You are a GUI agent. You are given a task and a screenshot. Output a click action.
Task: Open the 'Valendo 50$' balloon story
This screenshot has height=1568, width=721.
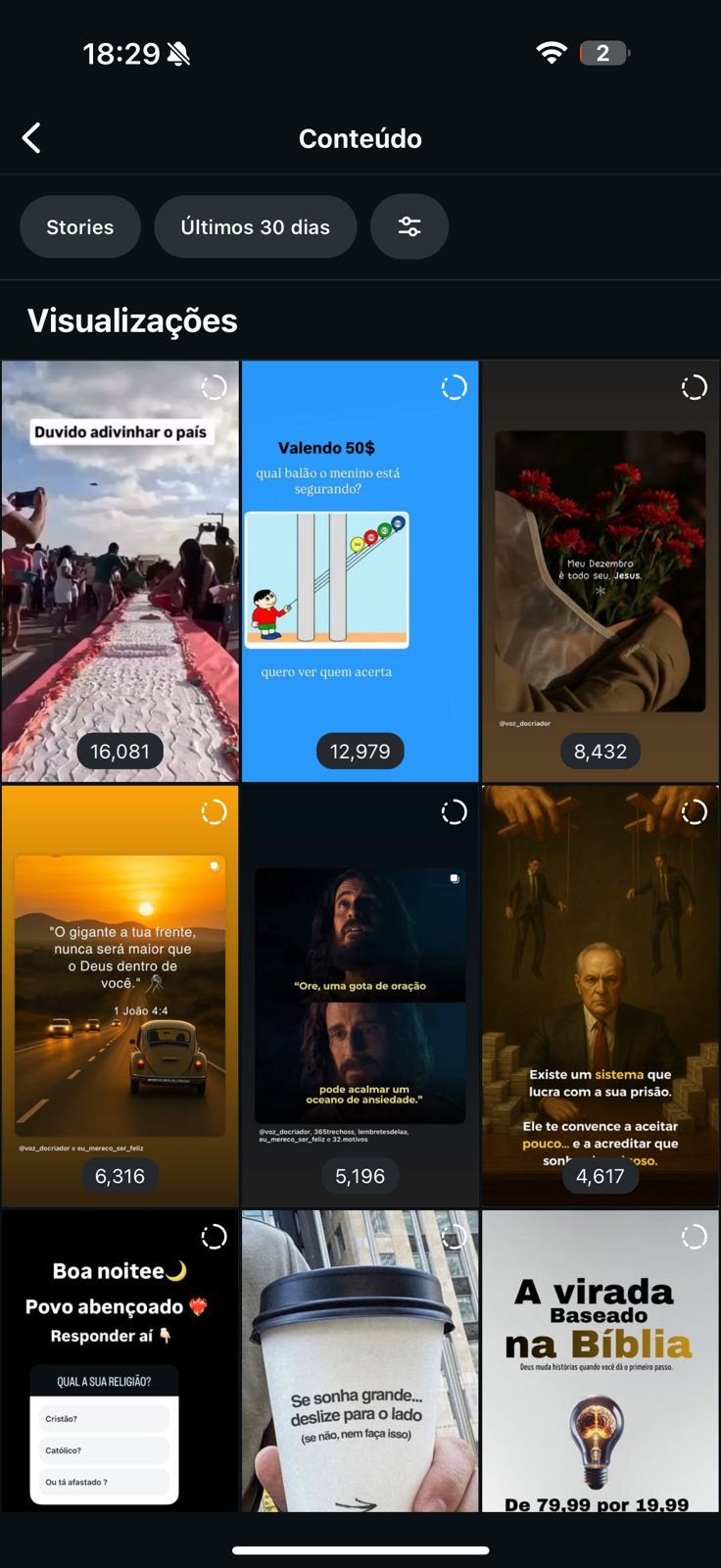pos(360,570)
